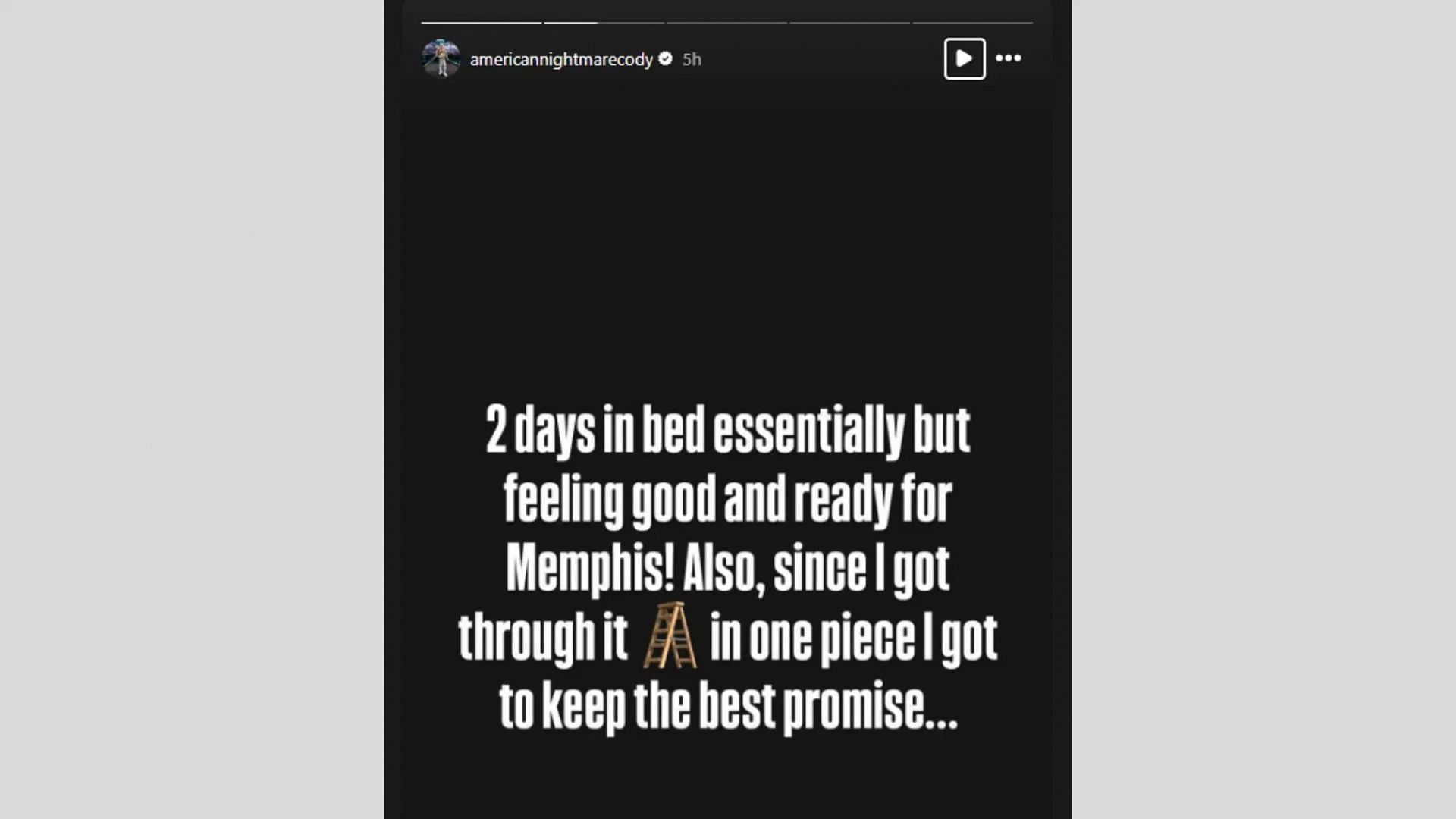Tap the play button on story
Image resolution: width=1456 pixels, height=819 pixels.
click(964, 58)
